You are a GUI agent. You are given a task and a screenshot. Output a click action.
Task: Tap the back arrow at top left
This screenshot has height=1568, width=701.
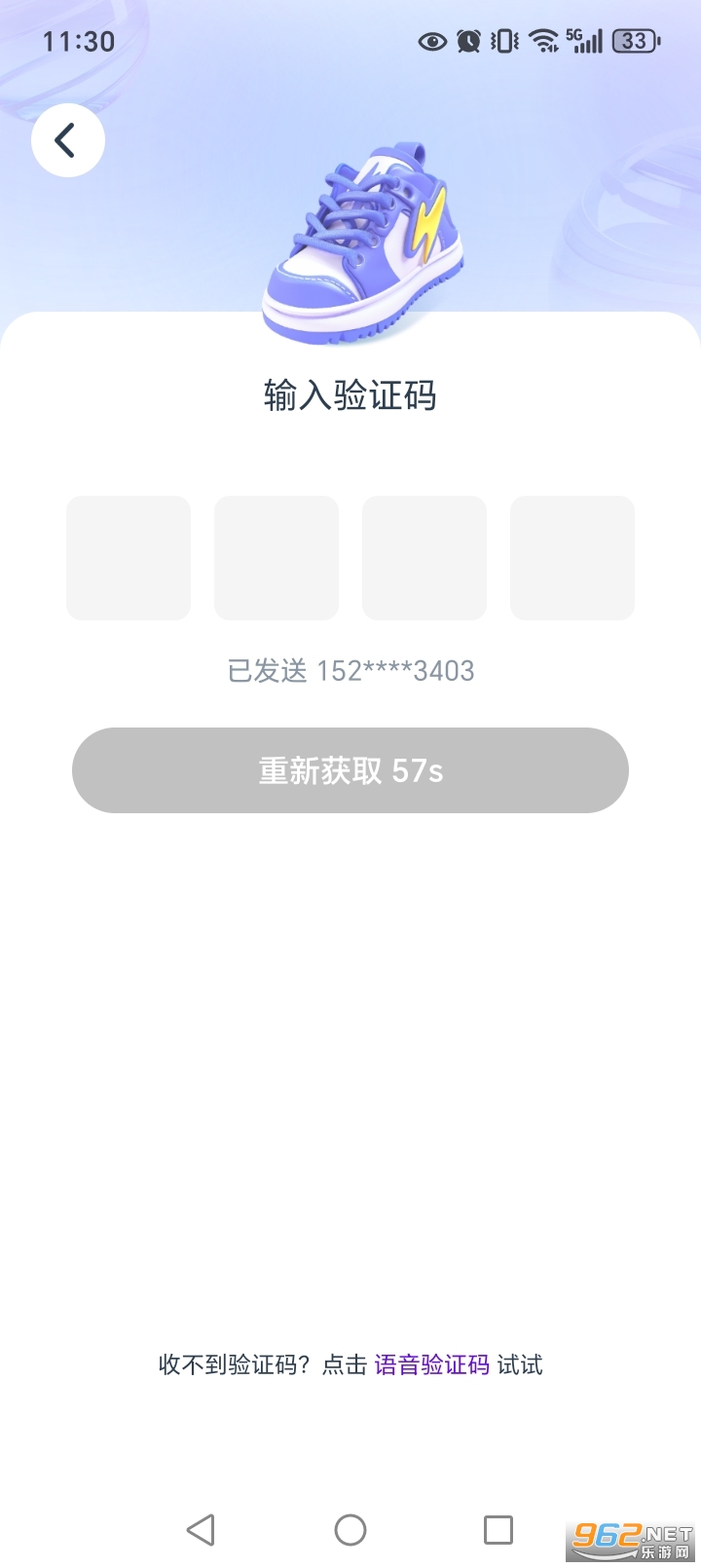coord(67,139)
